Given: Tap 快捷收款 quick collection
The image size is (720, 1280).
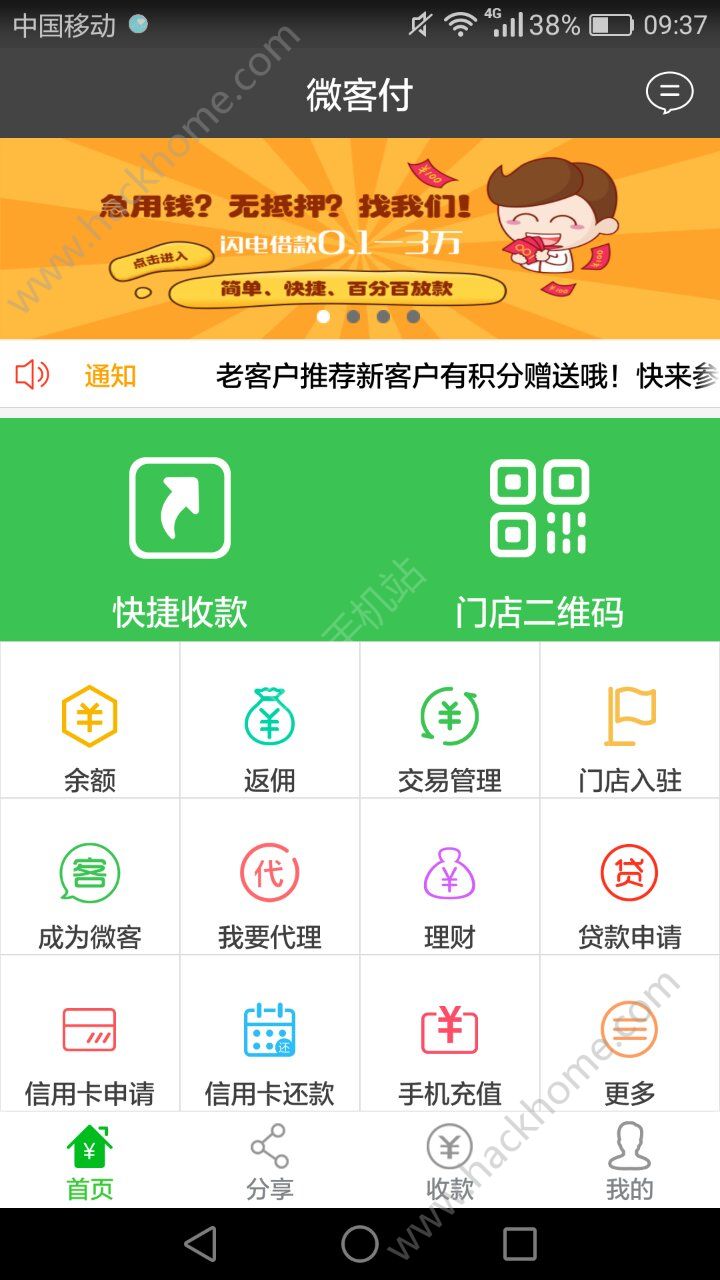Looking at the screenshot, I should click(180, 540).
